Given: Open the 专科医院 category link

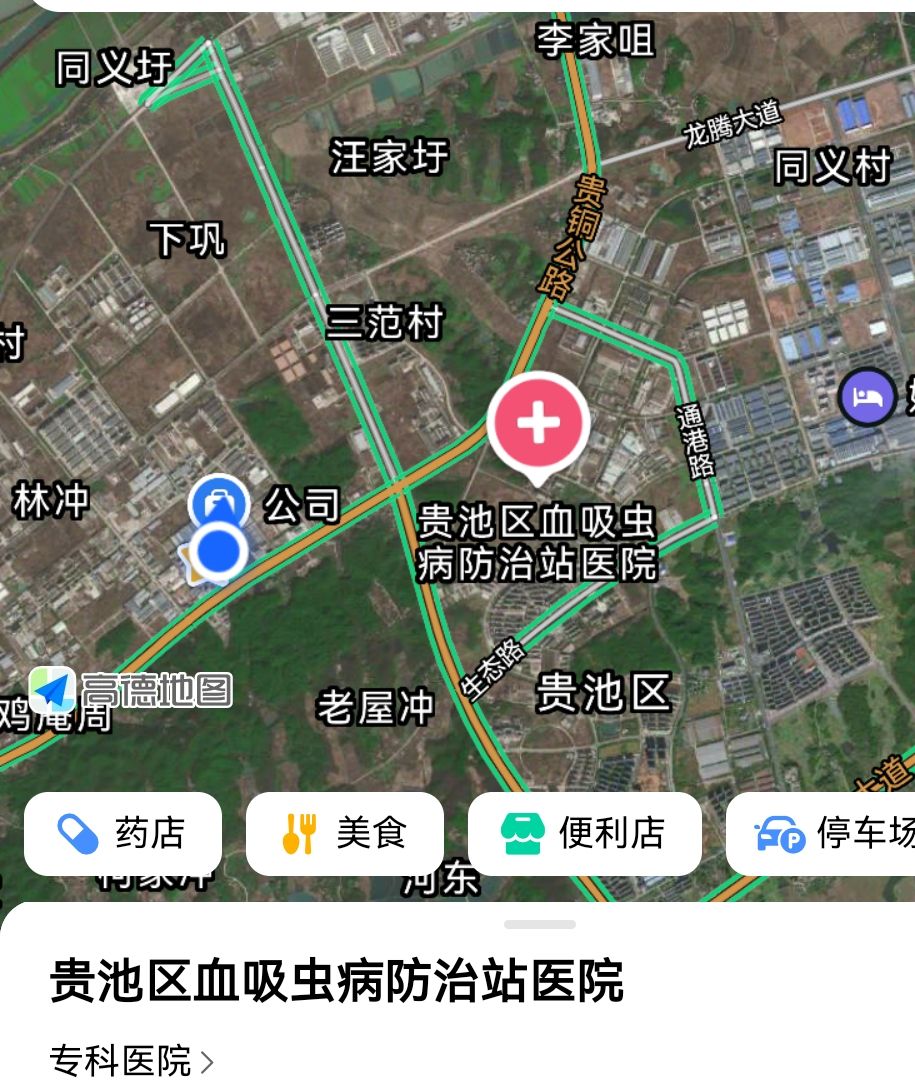Looking at the screenshot, I should [131, 1060].
